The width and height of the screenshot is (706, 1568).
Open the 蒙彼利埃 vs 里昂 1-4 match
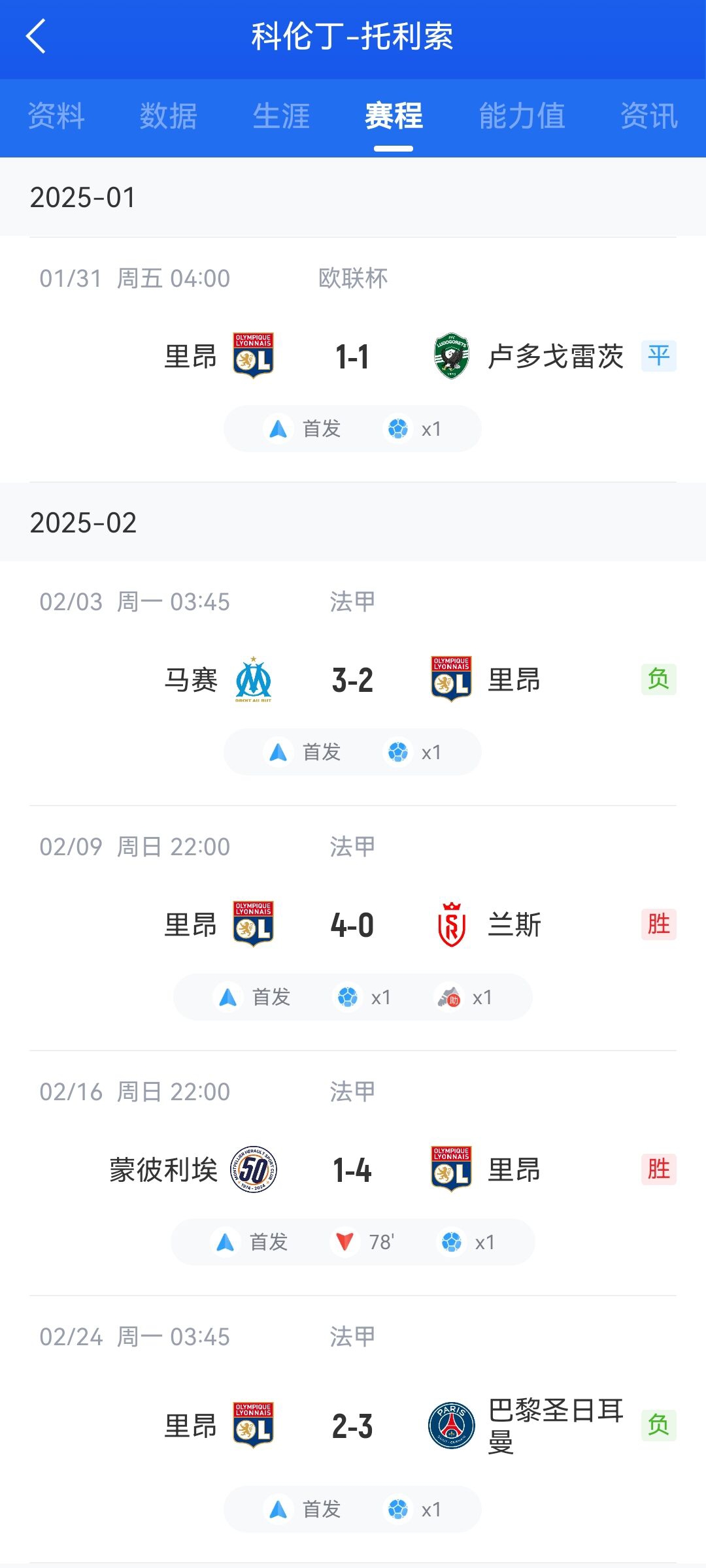pyautogui.click(x=352, y=1170)
